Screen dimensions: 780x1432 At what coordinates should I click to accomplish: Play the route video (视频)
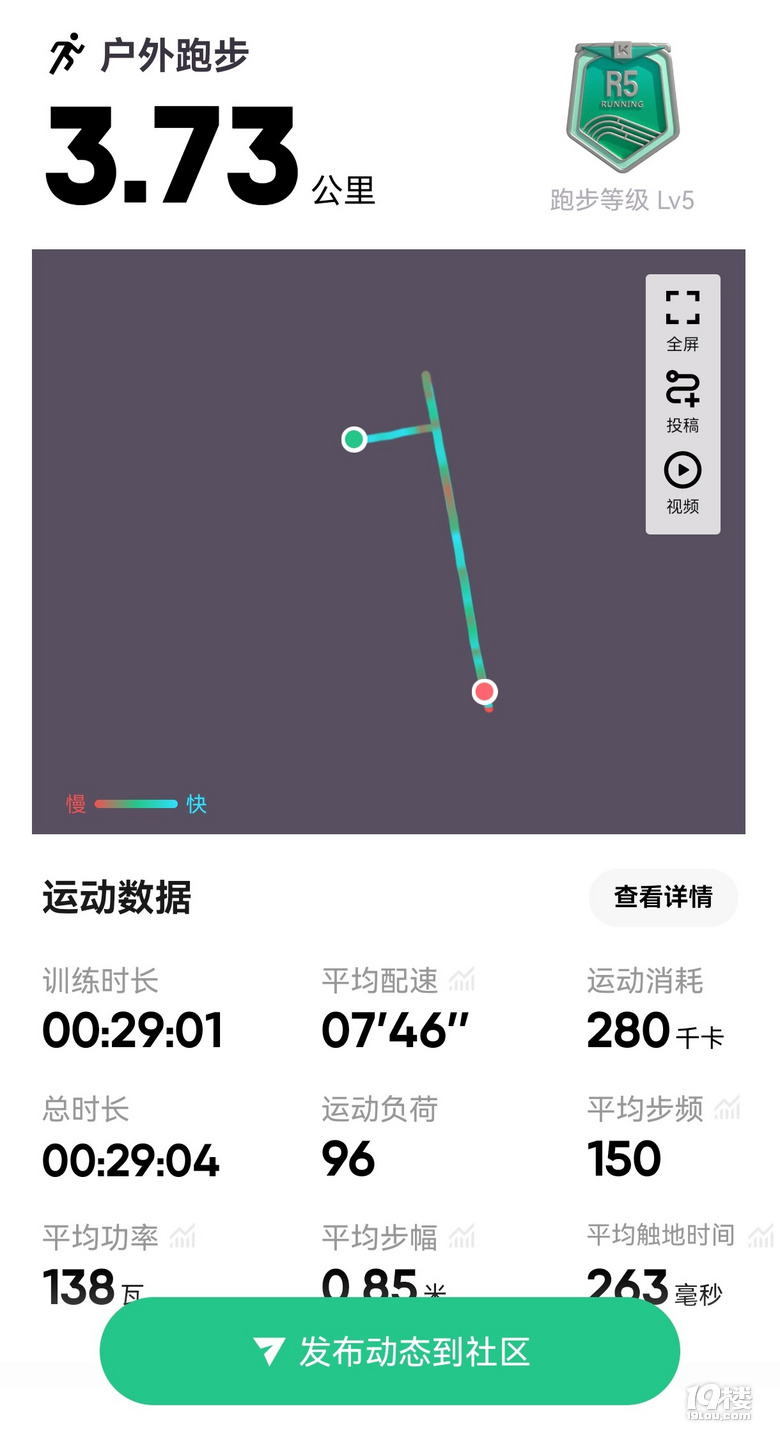(x=683, y=482)
